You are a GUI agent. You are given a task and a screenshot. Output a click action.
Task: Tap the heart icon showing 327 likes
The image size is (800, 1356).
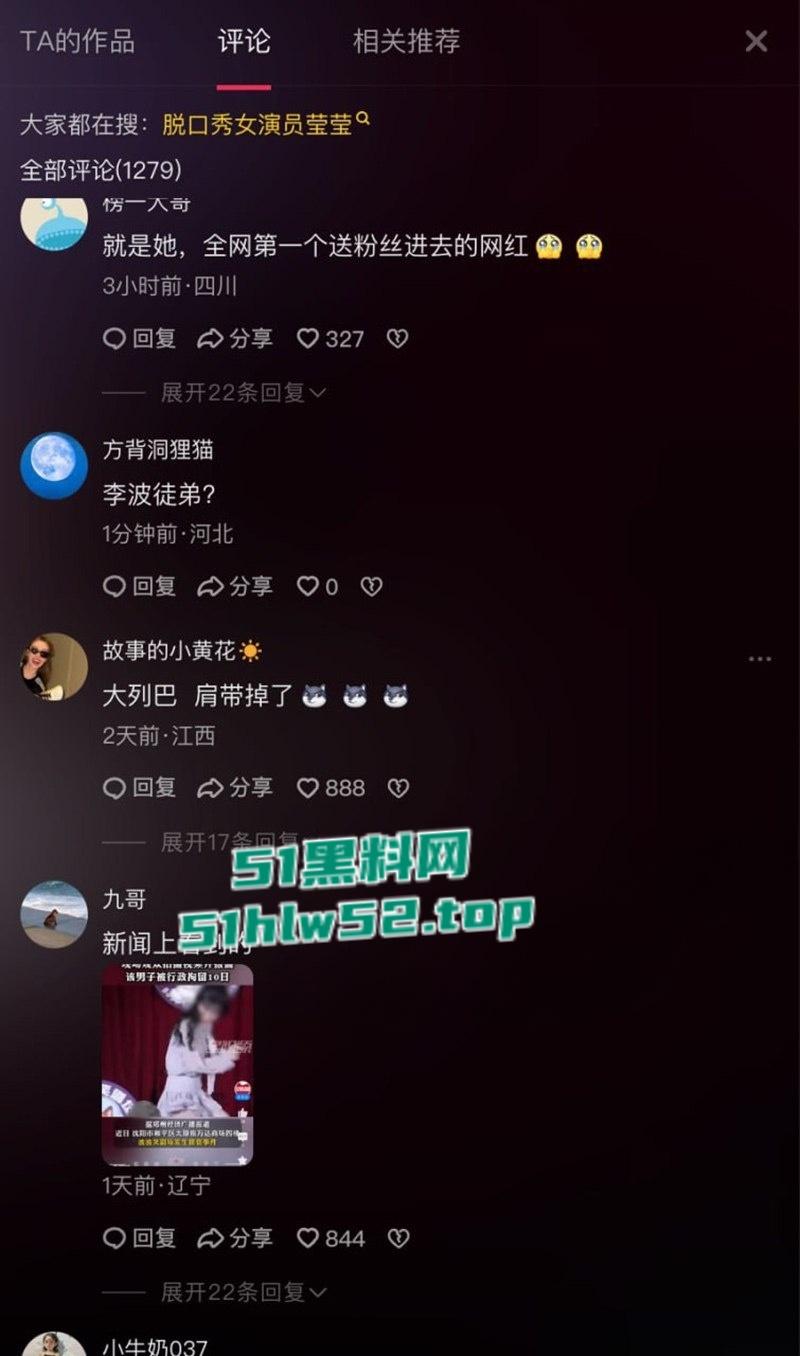pyautogui.click(x=310, y=339)
